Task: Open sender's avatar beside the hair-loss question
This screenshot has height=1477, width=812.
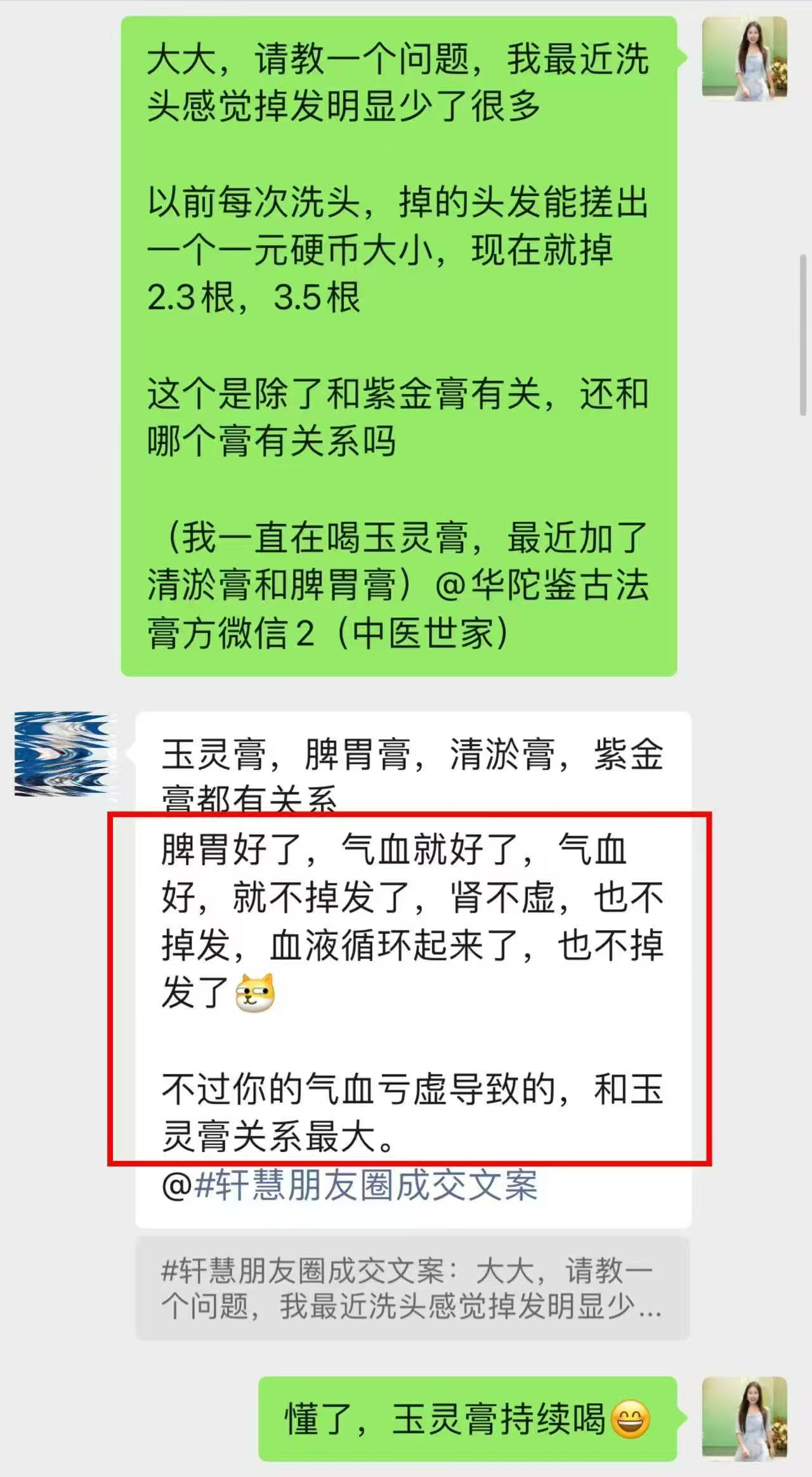Action: (x=745, y=58)
